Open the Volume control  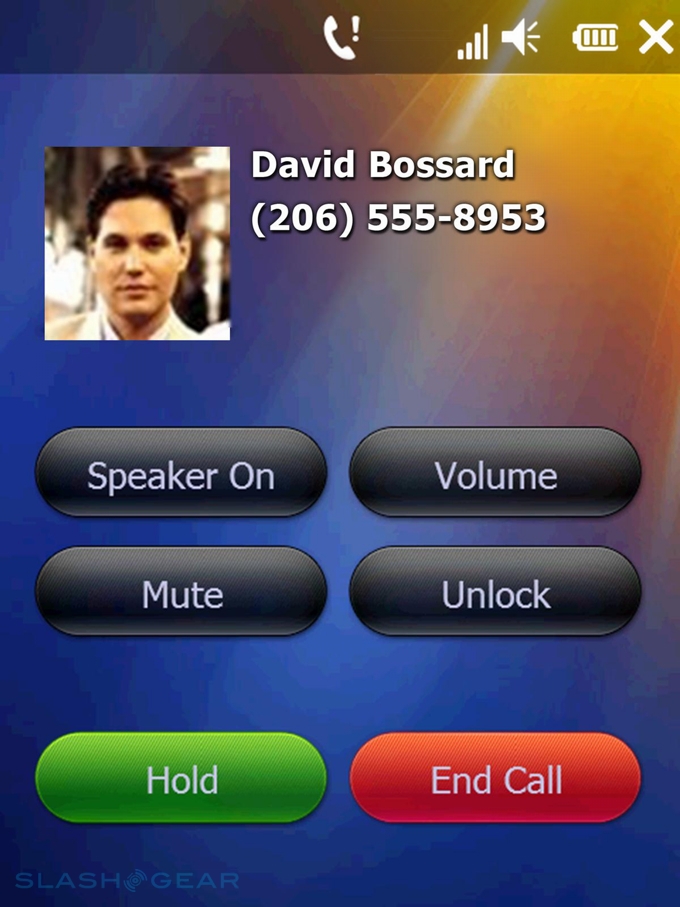pos(495,475)
